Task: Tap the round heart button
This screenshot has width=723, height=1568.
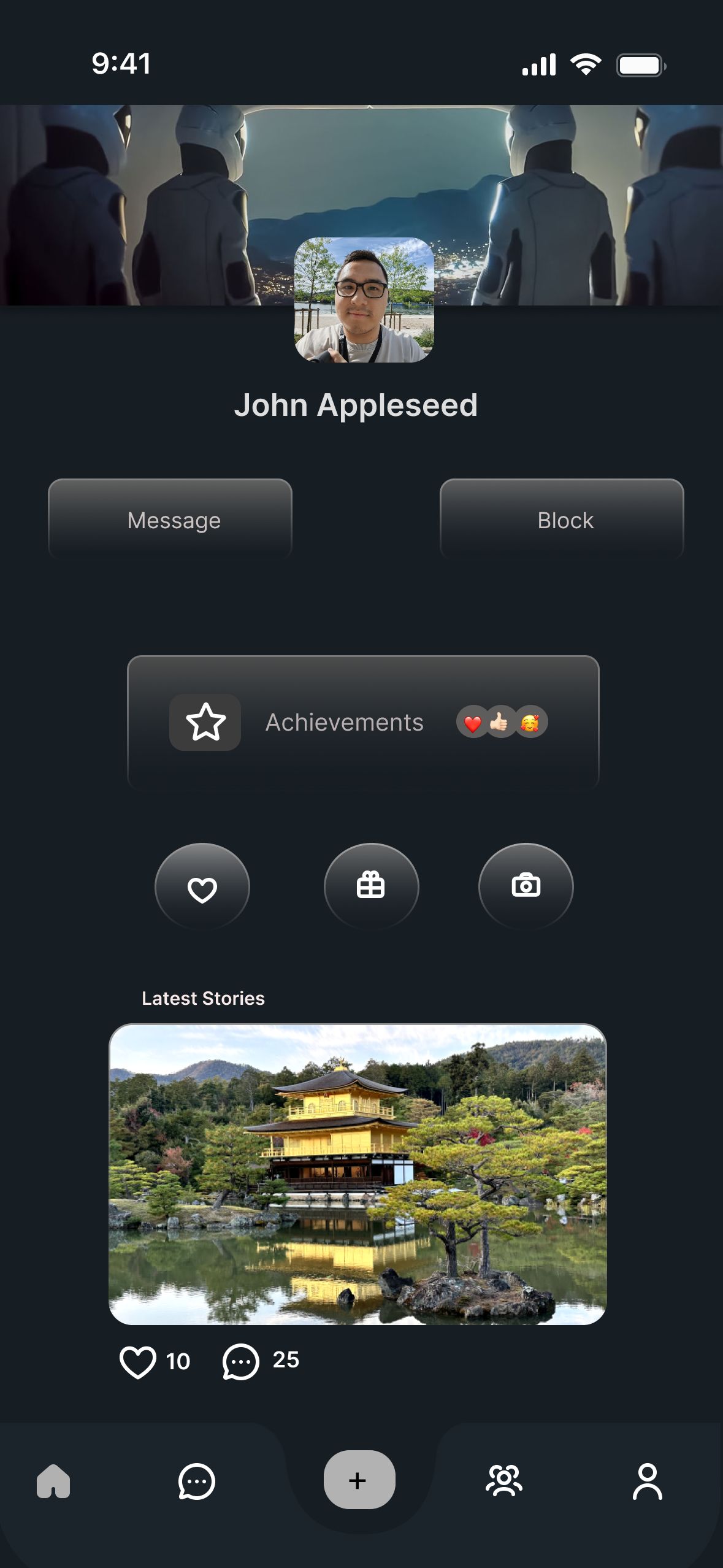Action: point(202,887)
